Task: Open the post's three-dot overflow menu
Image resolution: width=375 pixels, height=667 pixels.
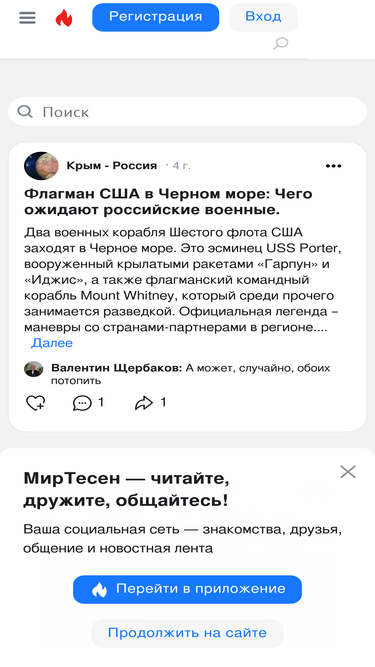Action: coord(333,166)
